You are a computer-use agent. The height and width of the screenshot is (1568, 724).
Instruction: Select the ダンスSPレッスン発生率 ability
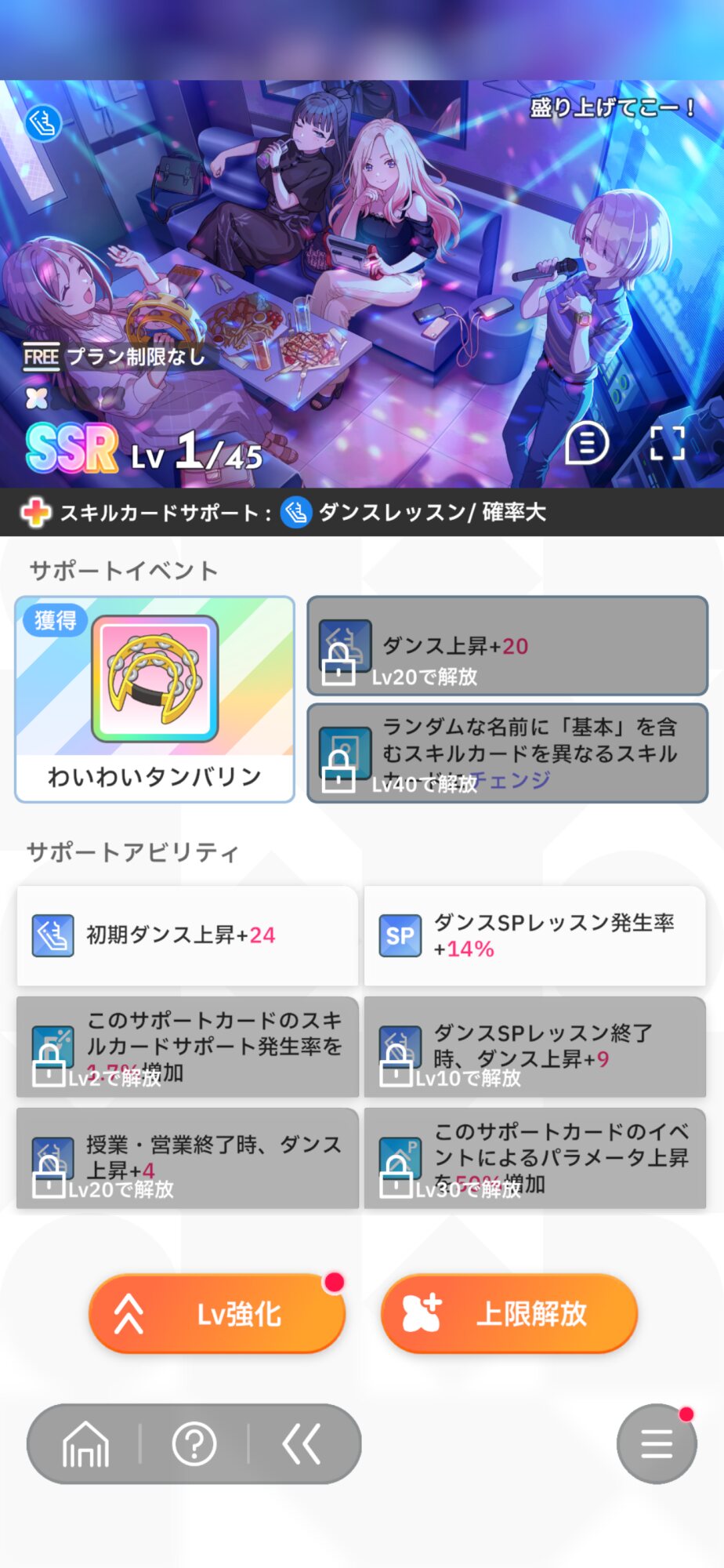point(534,935)
